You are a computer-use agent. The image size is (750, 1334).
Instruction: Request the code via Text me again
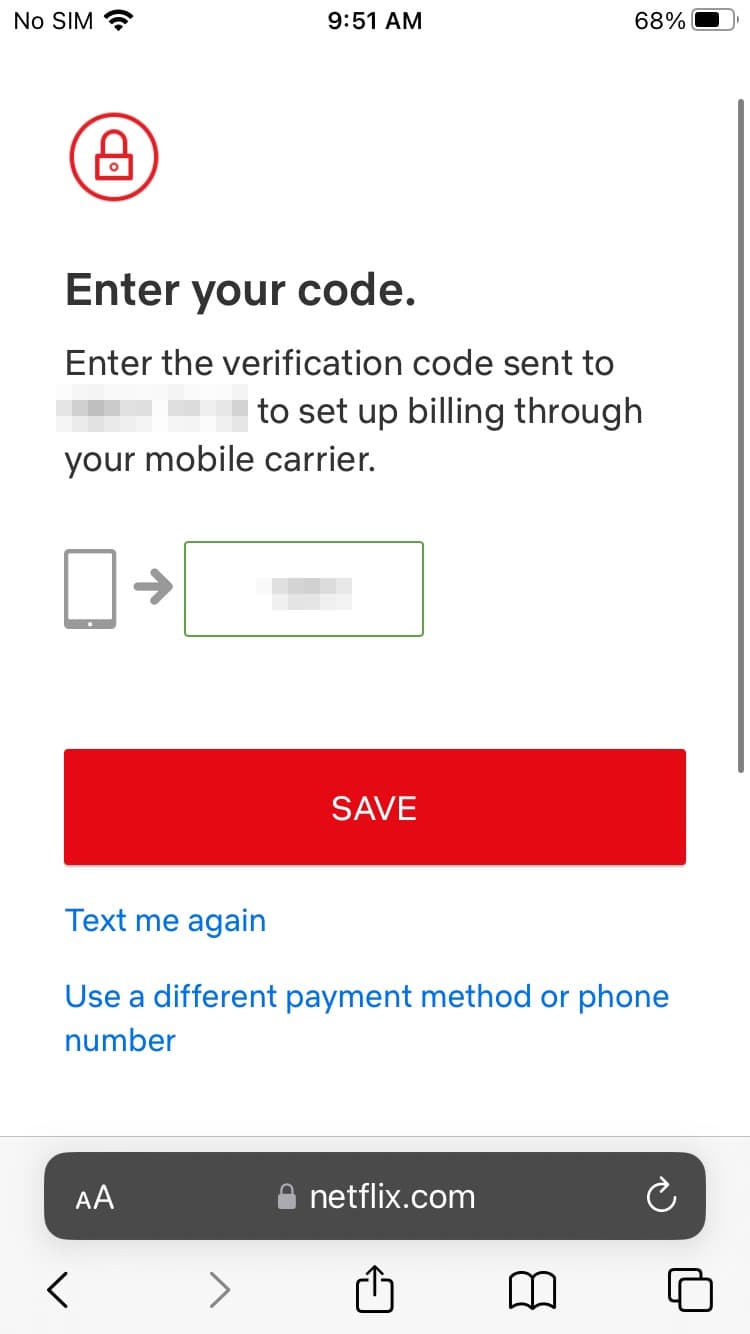[165, 920]
